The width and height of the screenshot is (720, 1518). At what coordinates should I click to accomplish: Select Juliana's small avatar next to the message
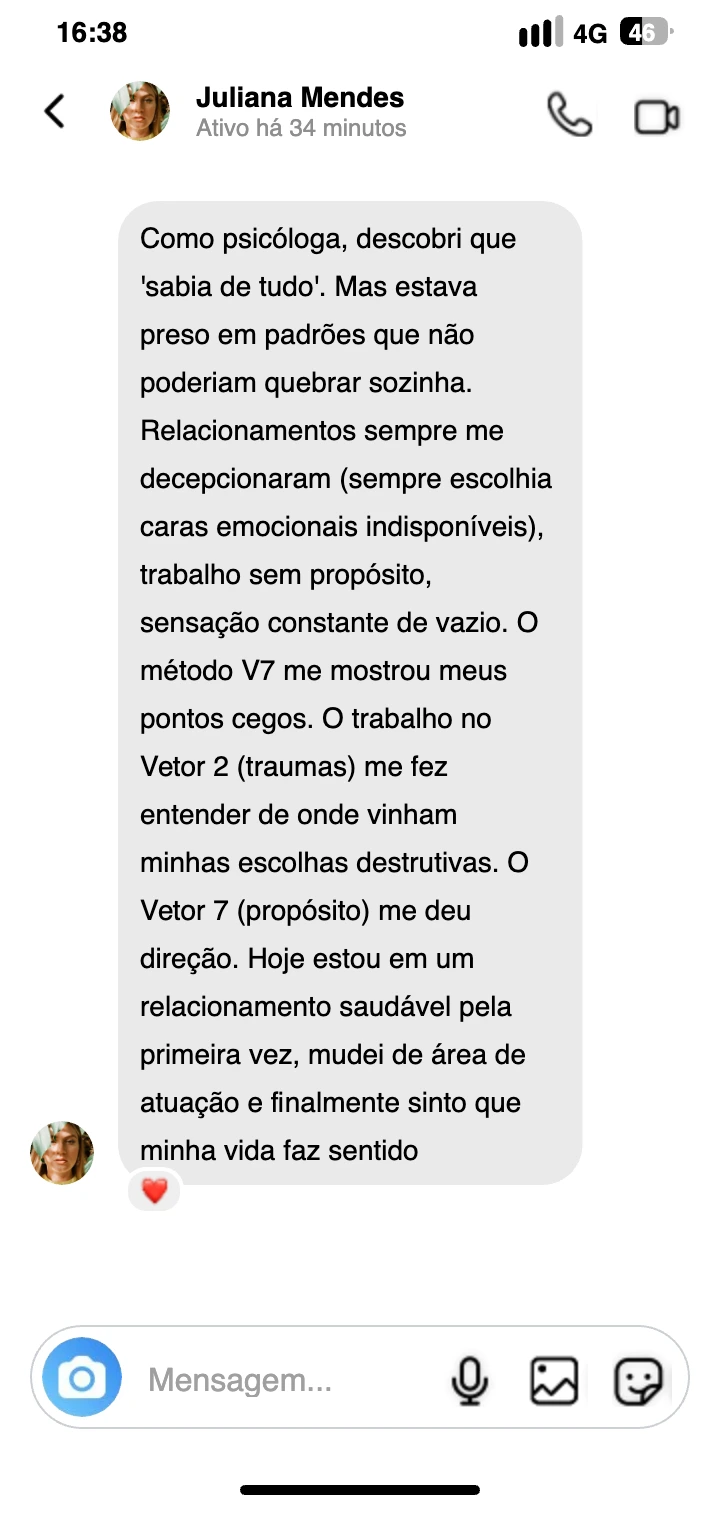pos(62,1152)
